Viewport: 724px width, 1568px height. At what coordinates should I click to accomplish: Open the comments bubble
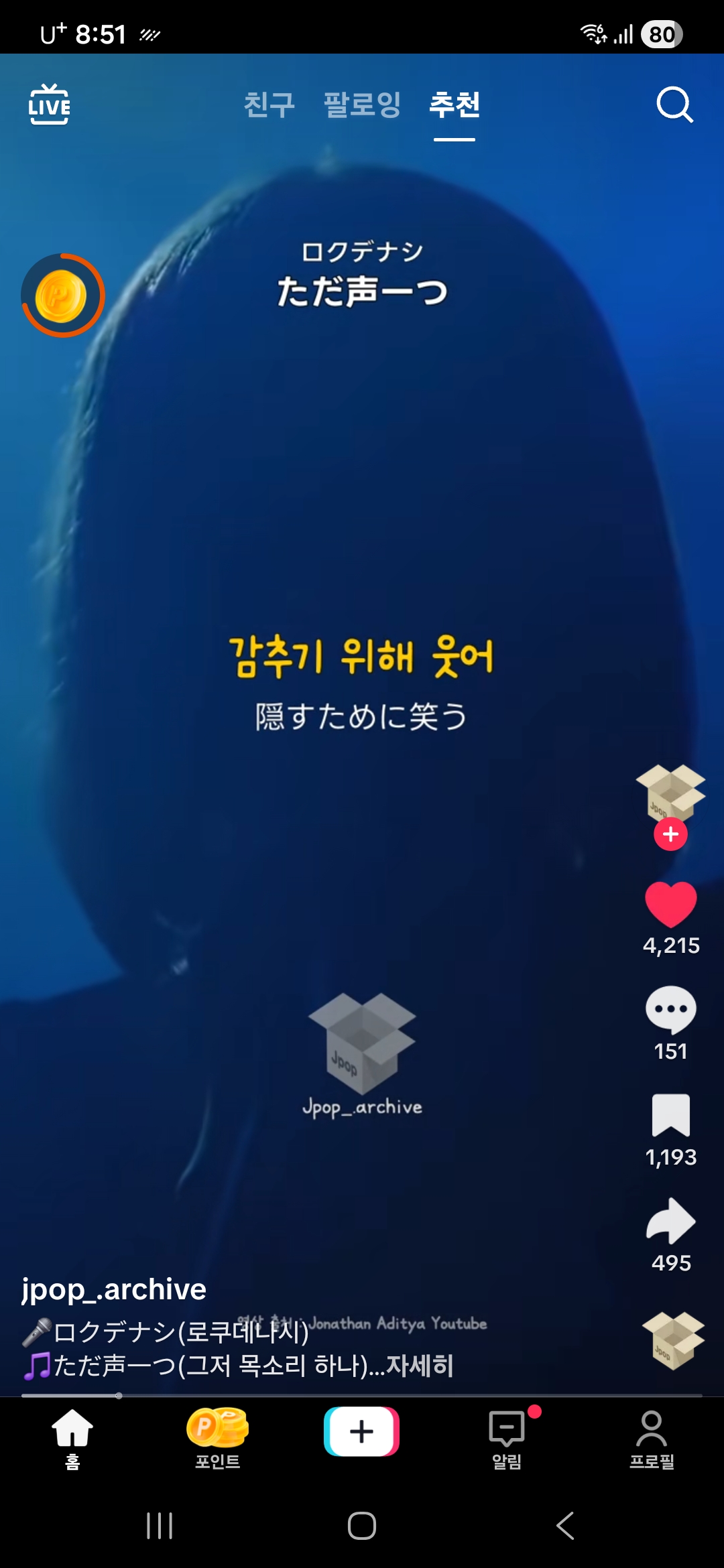click(670, 1009)
